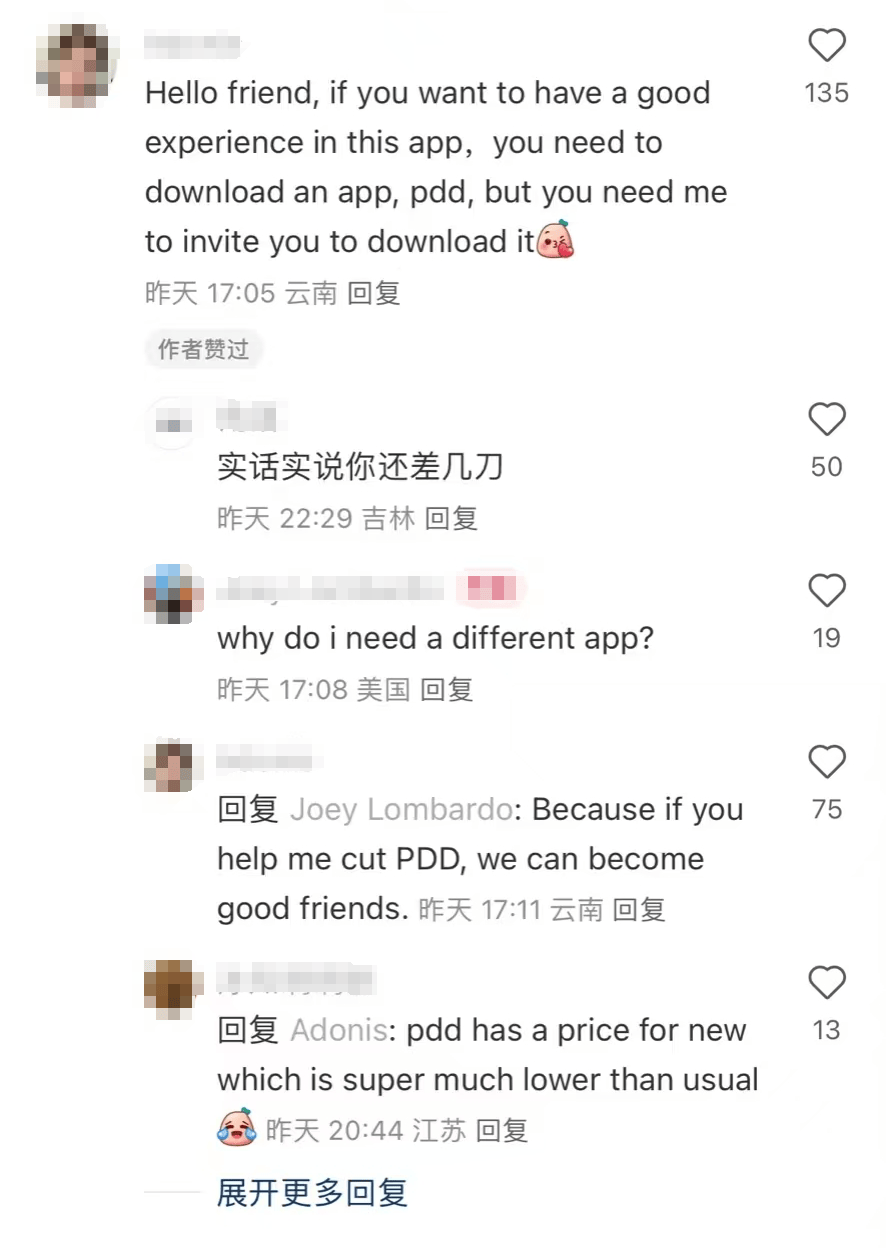Open the mentioned user Adonis
886x1248 pixels.
[338, 1031]
